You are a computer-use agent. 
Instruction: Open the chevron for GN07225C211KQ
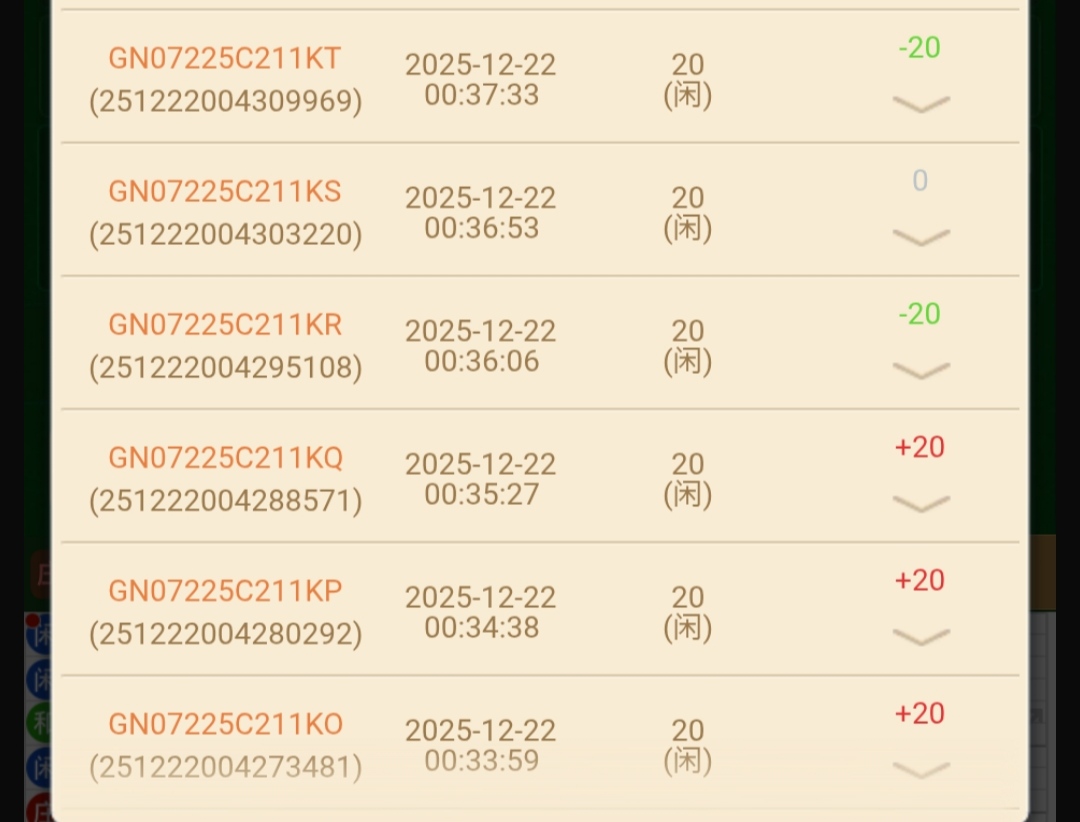(x=920, y=504)
